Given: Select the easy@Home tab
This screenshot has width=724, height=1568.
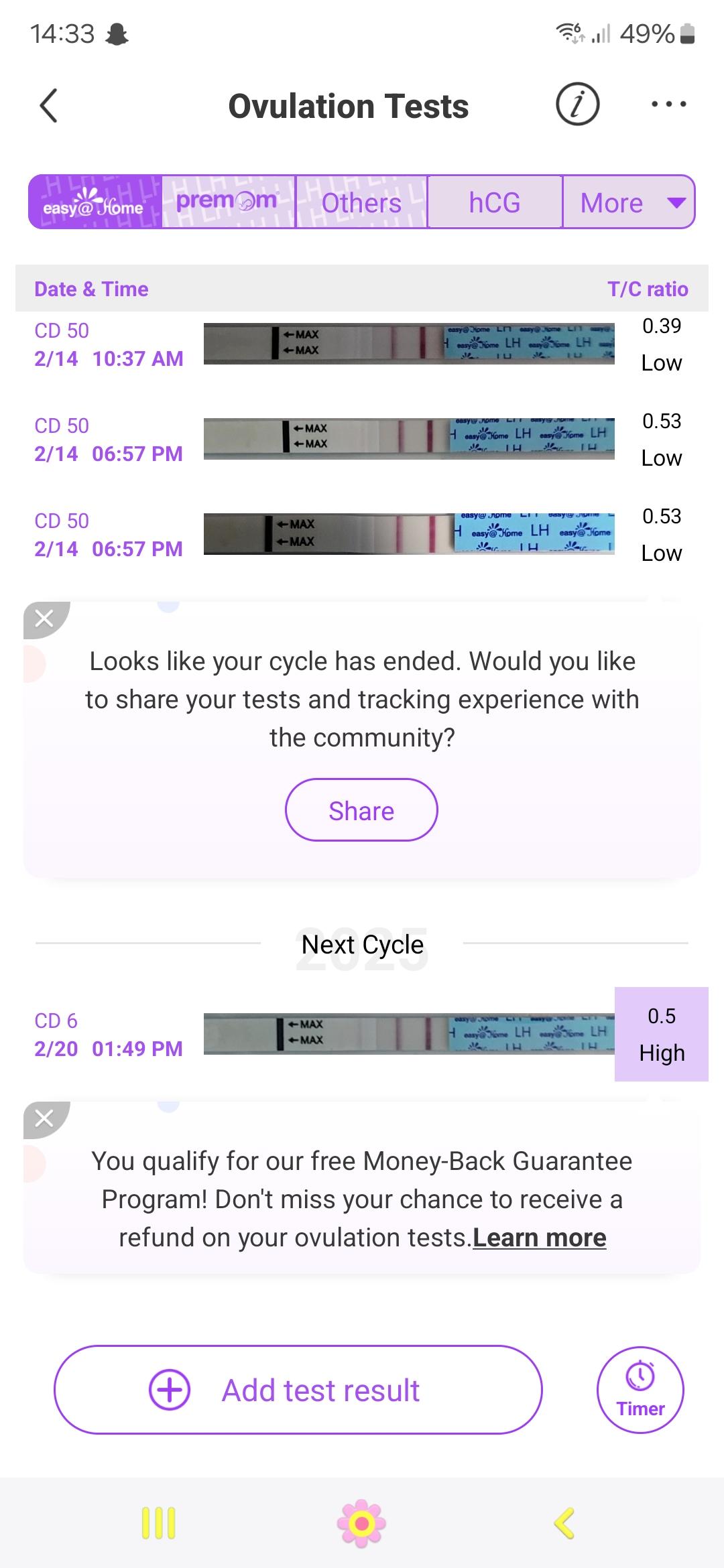Looking at the screenshot, I should (95, 202).
